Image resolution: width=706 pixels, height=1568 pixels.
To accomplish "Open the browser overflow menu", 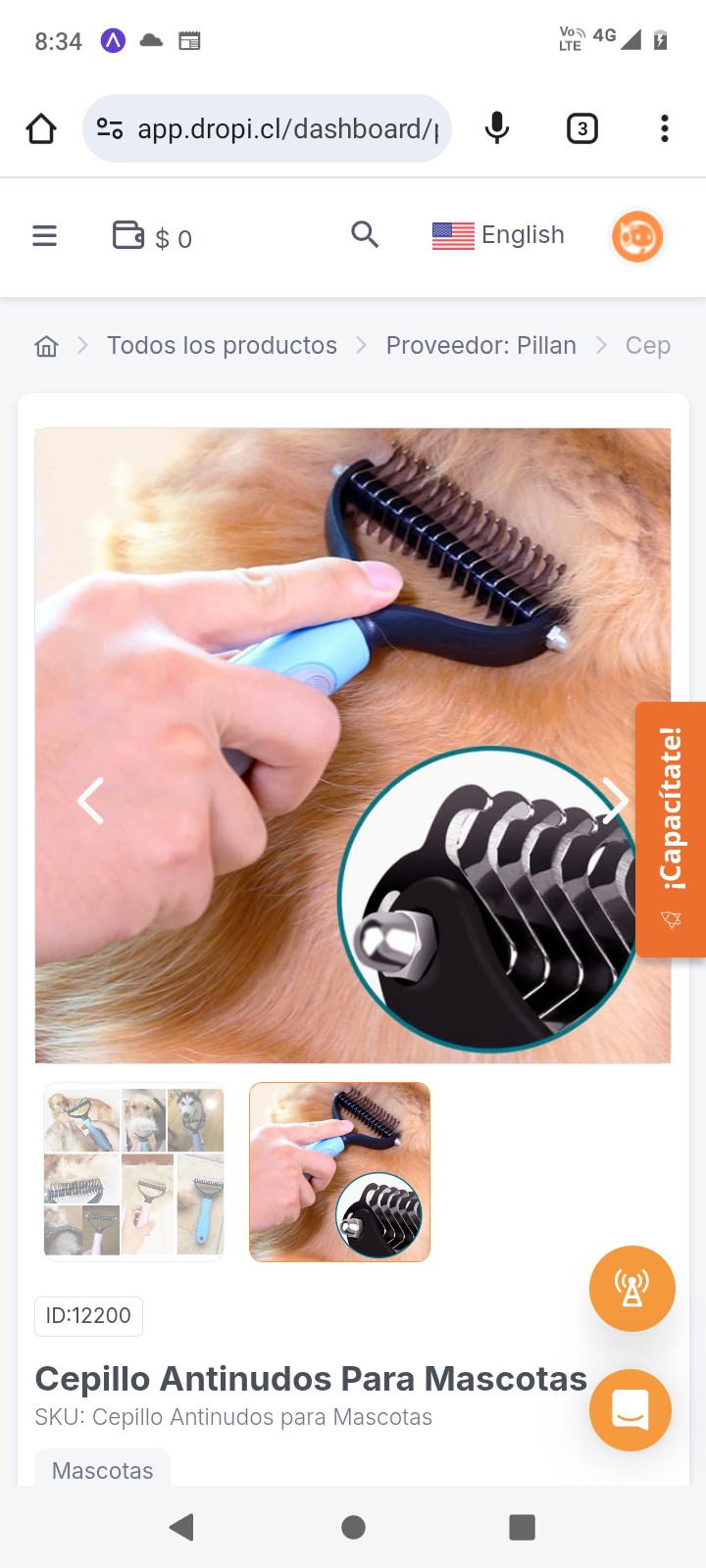I will tap(664, 128).
